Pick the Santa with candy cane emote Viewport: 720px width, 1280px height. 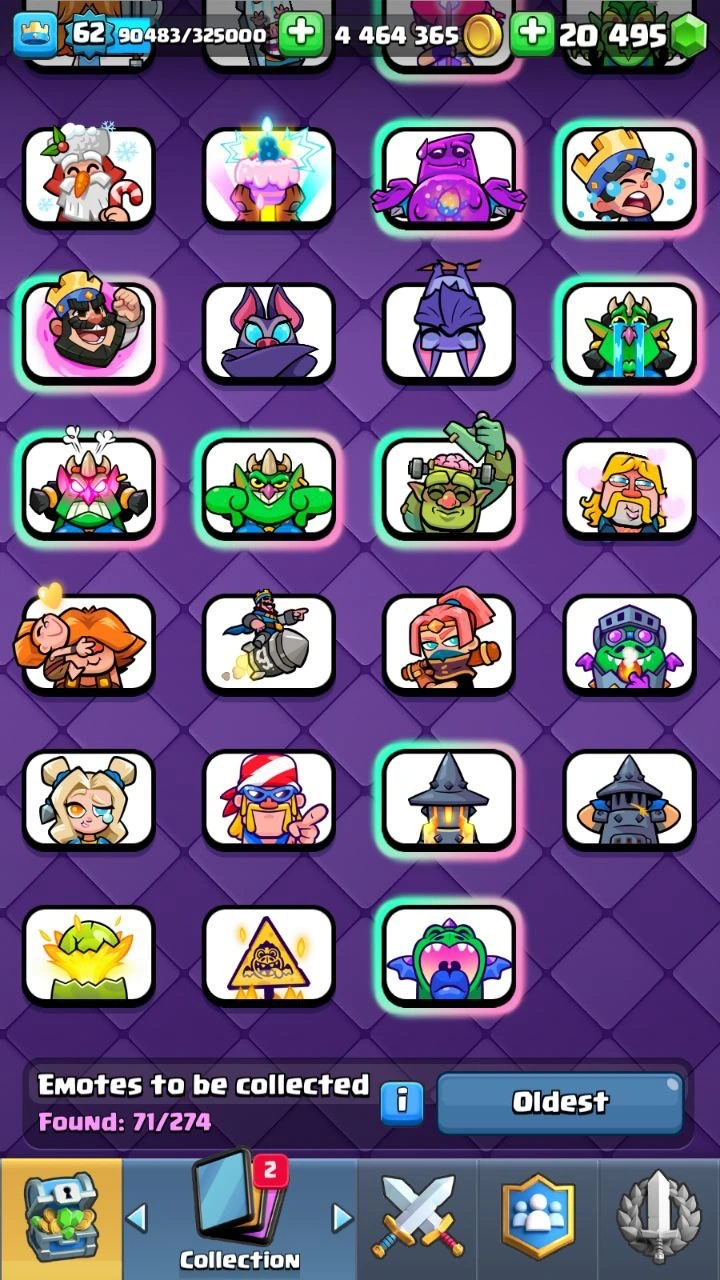[88, 177]
